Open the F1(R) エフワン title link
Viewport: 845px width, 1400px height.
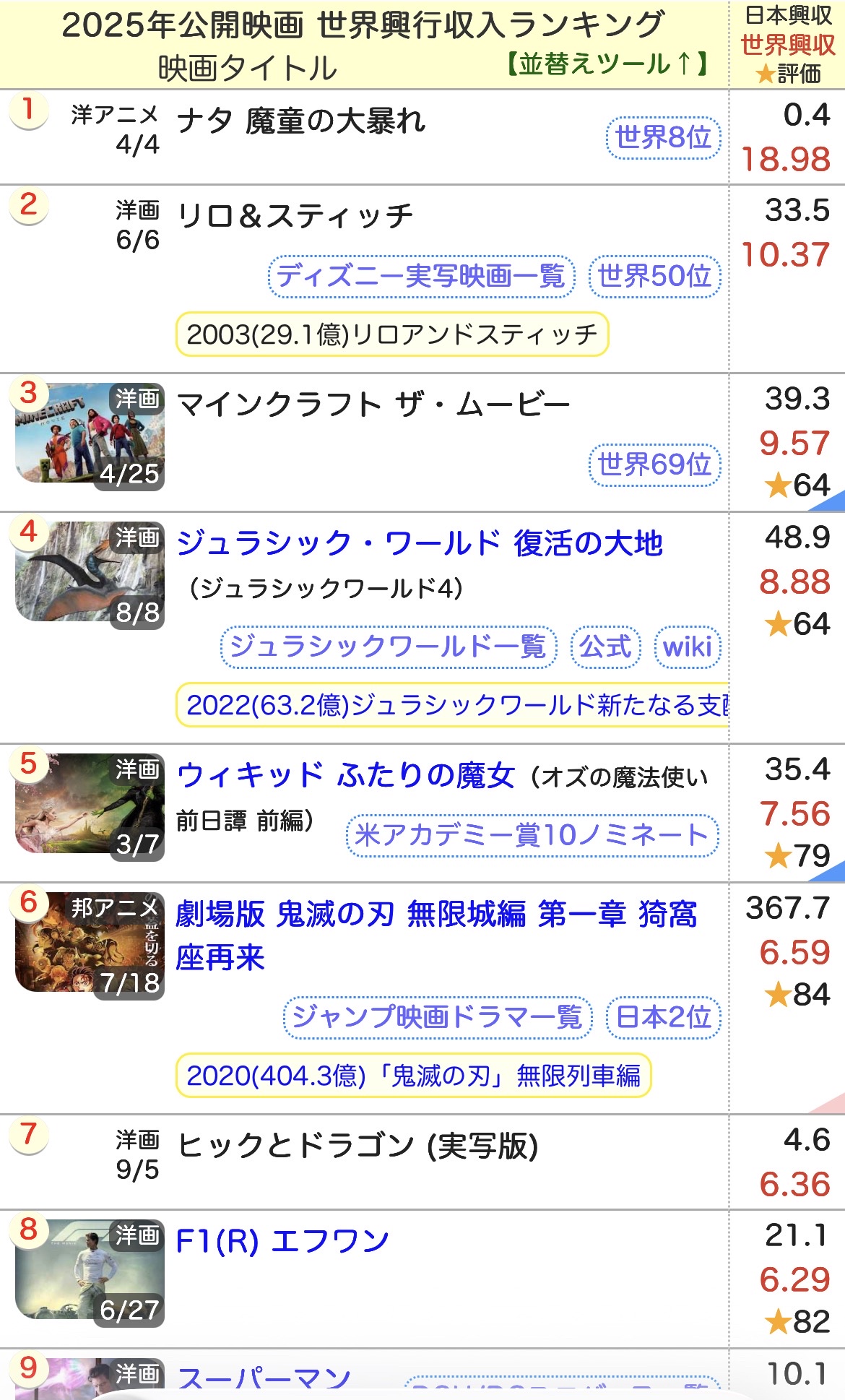(x=282, y=1241)
